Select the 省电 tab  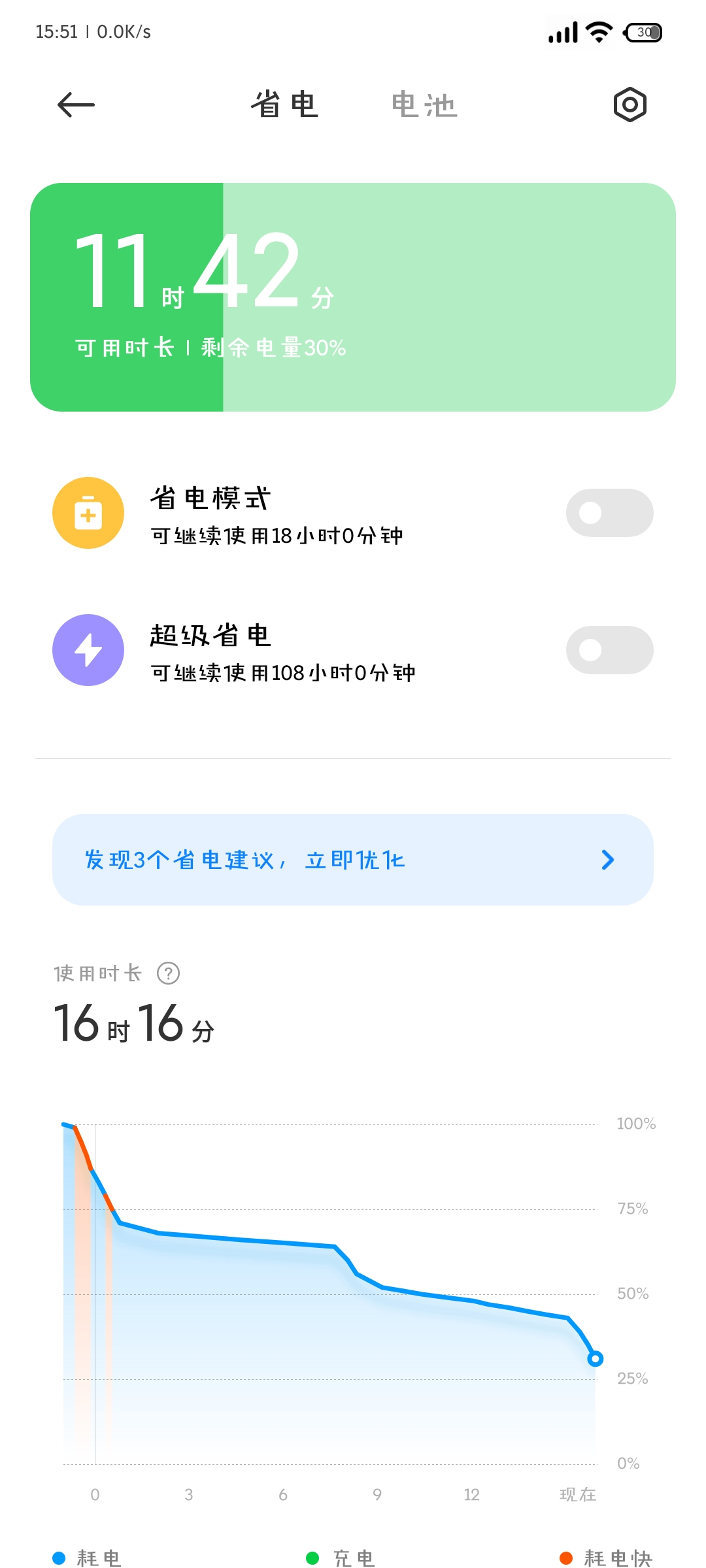(x=285, y=105)
